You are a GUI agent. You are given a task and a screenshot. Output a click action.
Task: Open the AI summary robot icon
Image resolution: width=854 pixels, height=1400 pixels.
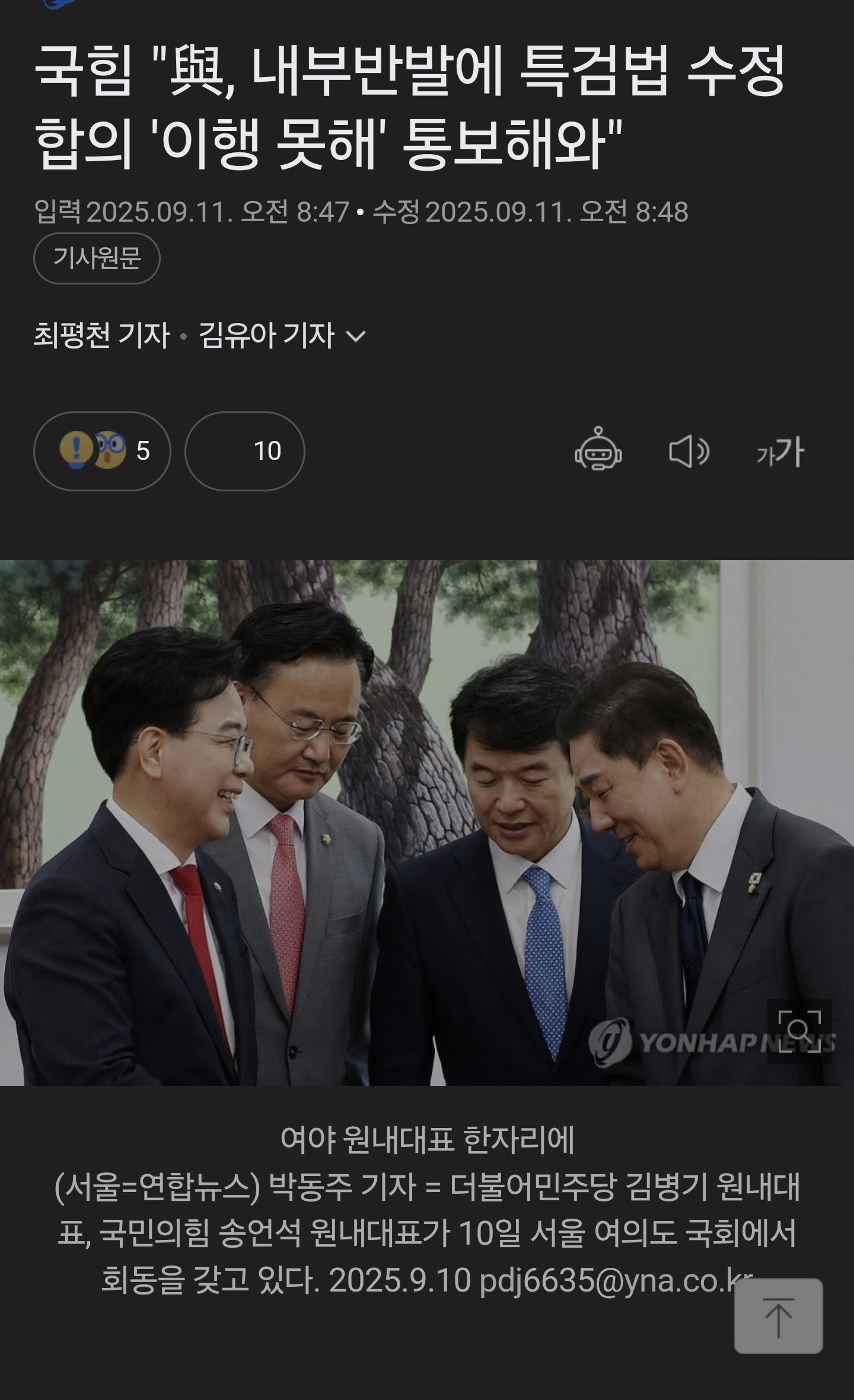[x=598, y=450]
